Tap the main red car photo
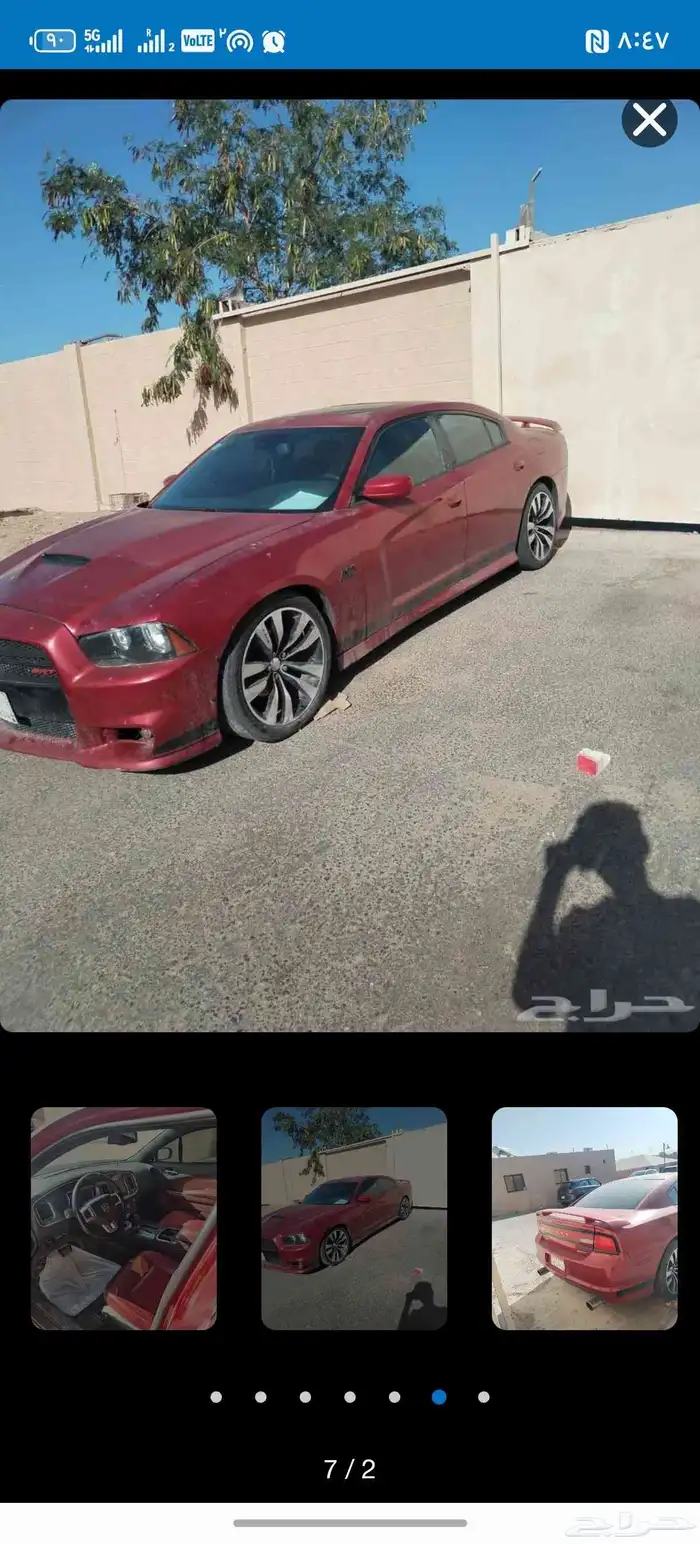Viewport: 700px width, 1544px height. [350, 565]
